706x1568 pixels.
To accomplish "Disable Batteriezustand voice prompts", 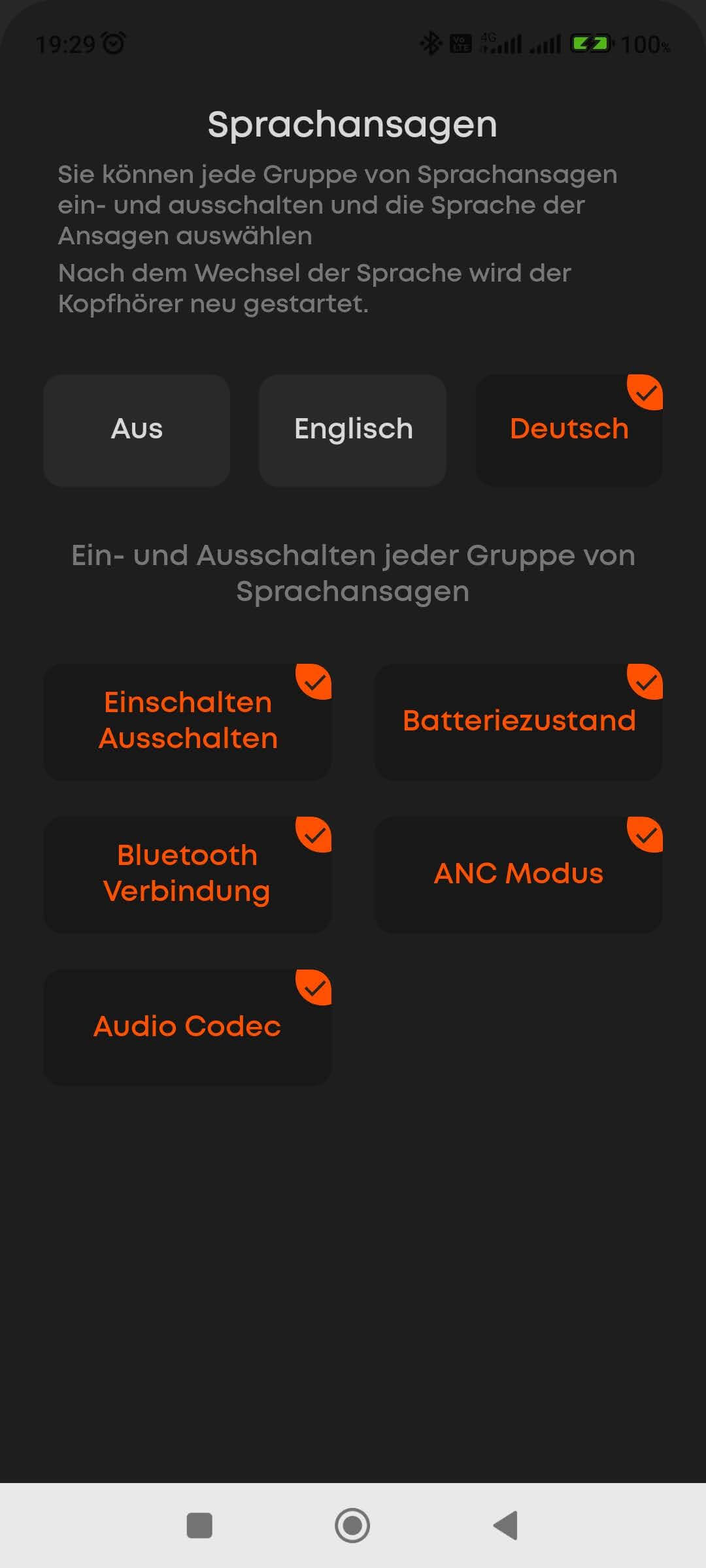I will click(518, 721).
